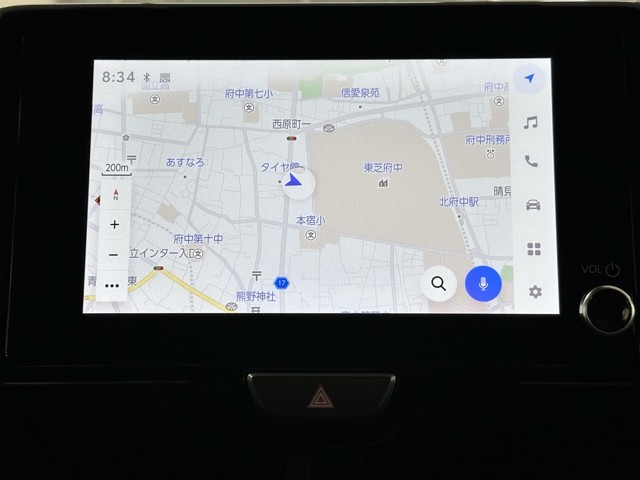Open the phone menu
This screenshot has height=480, width=640.
[531, 161]
